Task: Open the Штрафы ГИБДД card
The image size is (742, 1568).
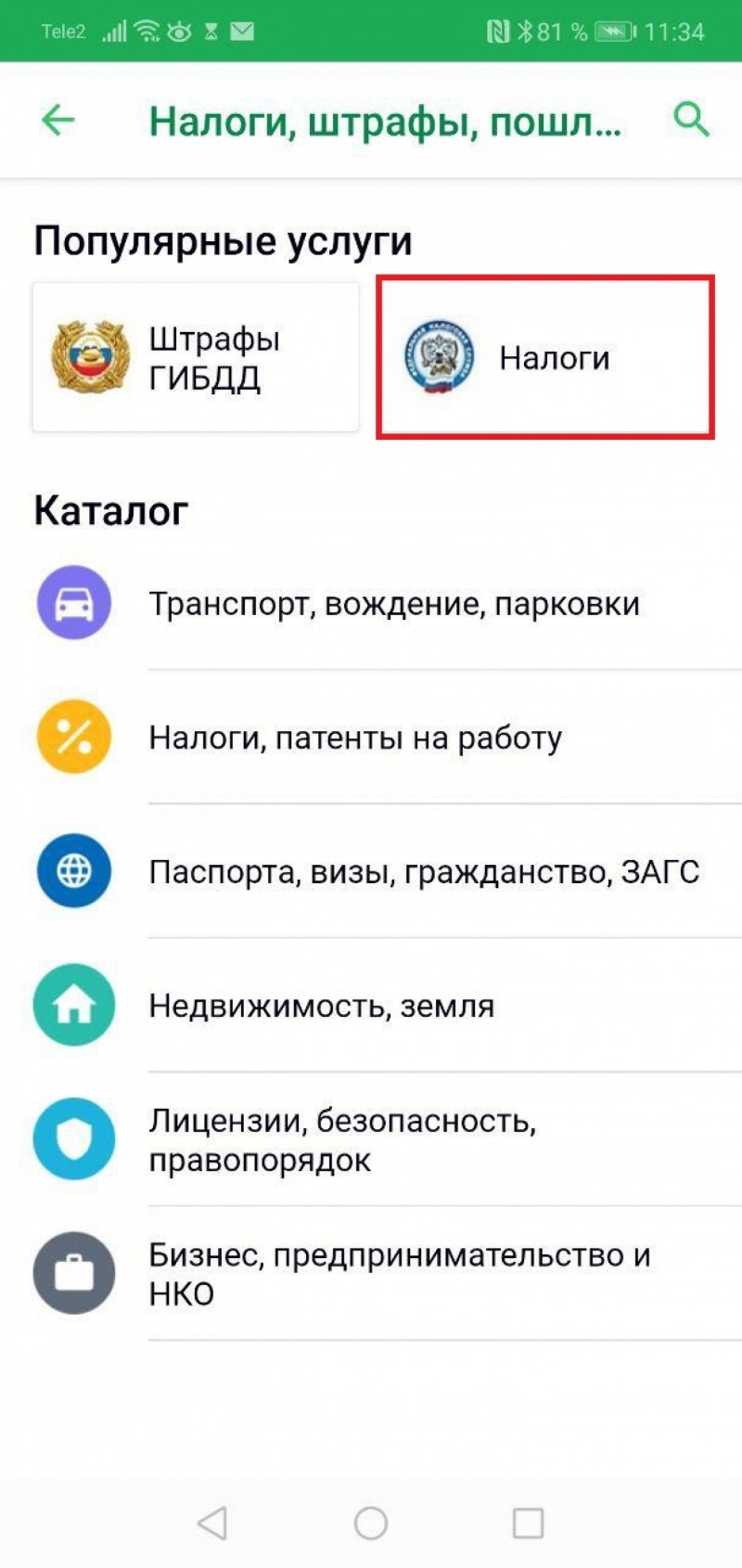Action: (x=196, y=357)
